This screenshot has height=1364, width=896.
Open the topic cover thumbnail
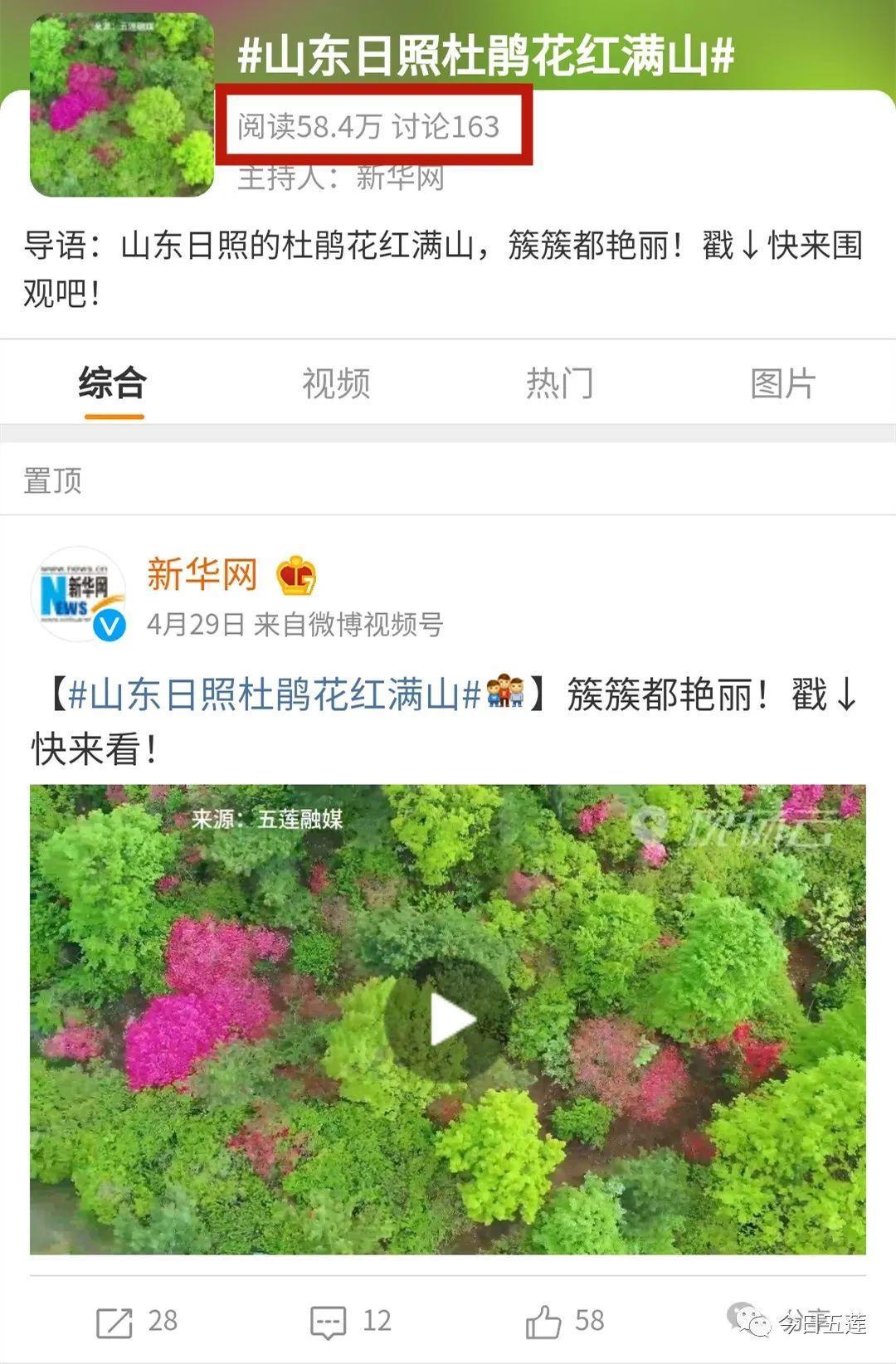(x=122, y=105)
